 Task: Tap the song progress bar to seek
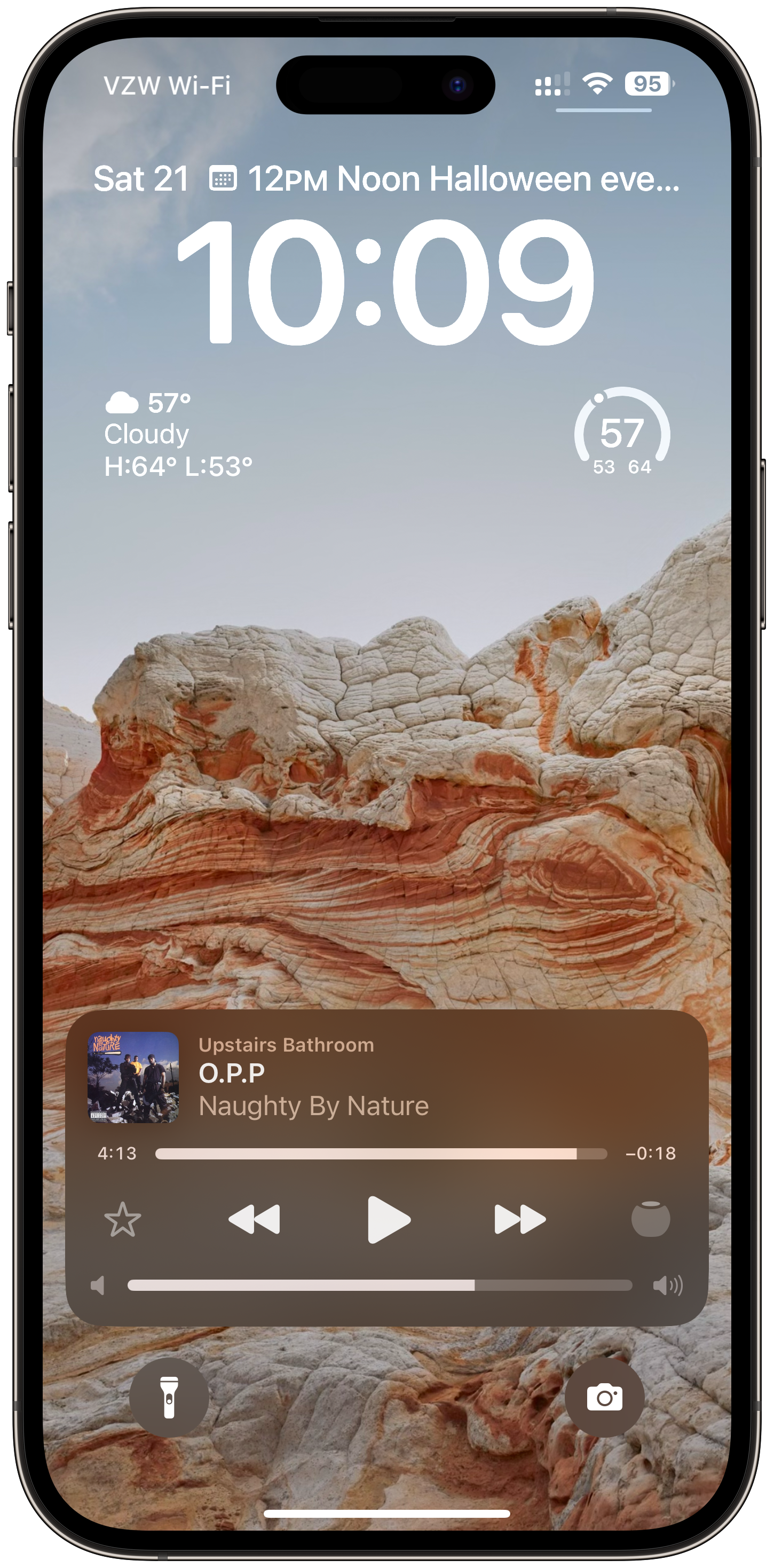(x=381, y=1154)
